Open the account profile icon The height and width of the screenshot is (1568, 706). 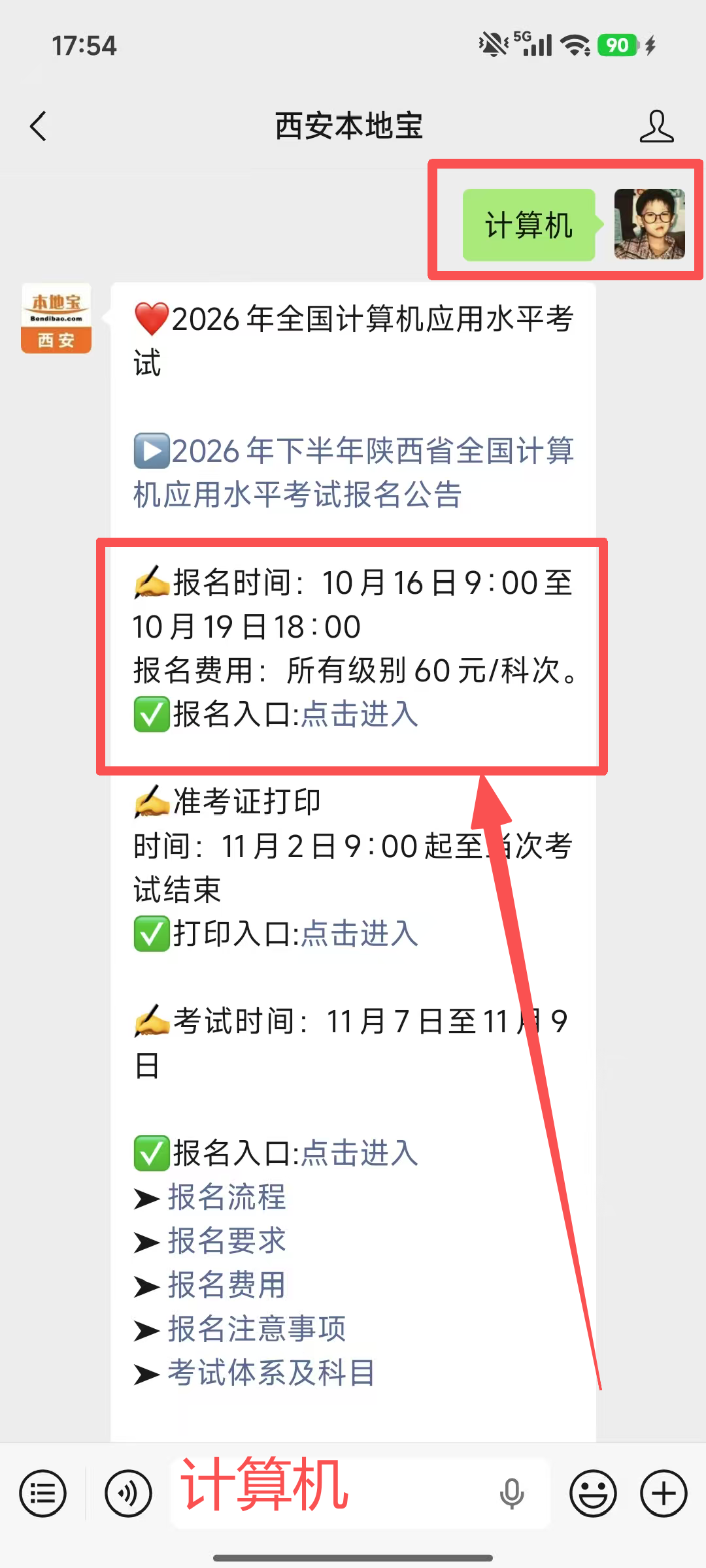click(x=656, y=126)
